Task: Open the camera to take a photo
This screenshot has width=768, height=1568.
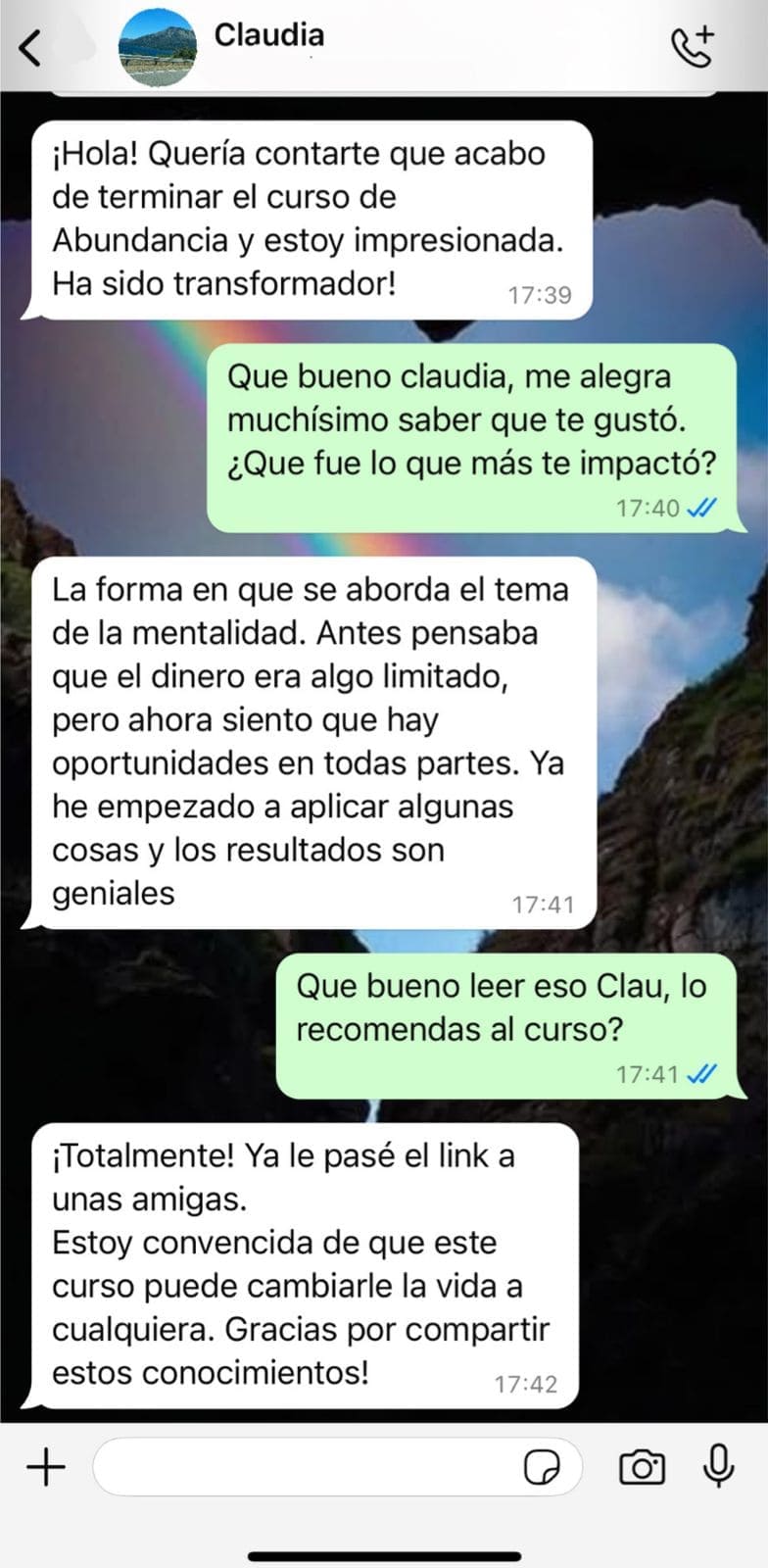Action: pyautogui.click(x=642, y=1467)
